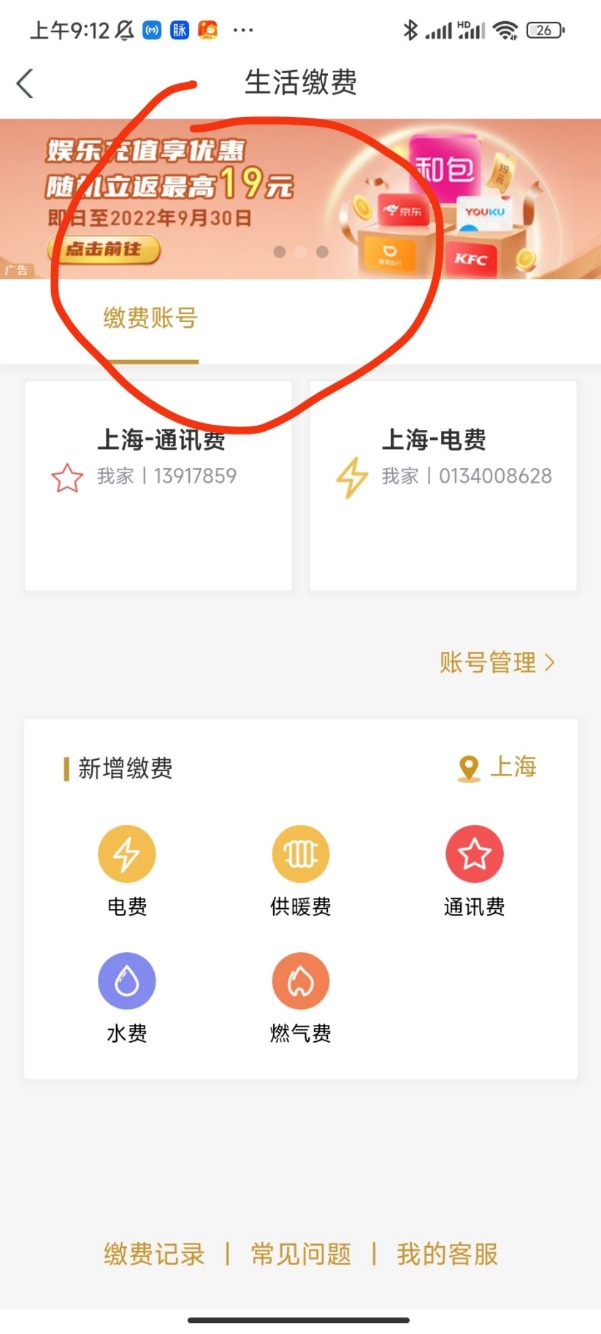Open the 上海-通讯费 account card
Image resolution: width=601 pixels, height=1334 pixels.
pyautogui.click(x=158, y=485)
